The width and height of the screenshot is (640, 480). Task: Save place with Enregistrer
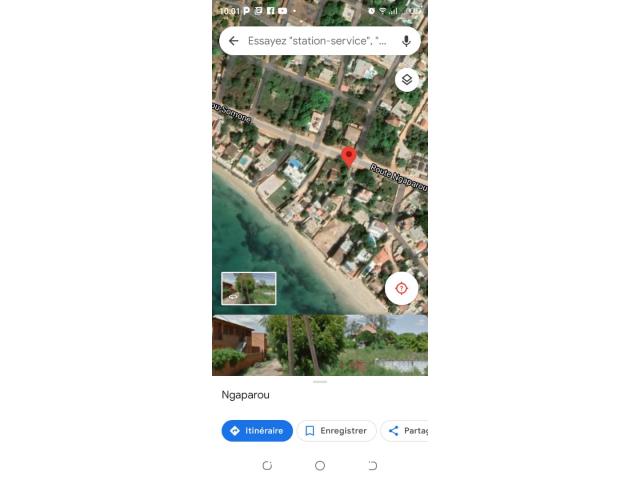[x=336, y=431]
